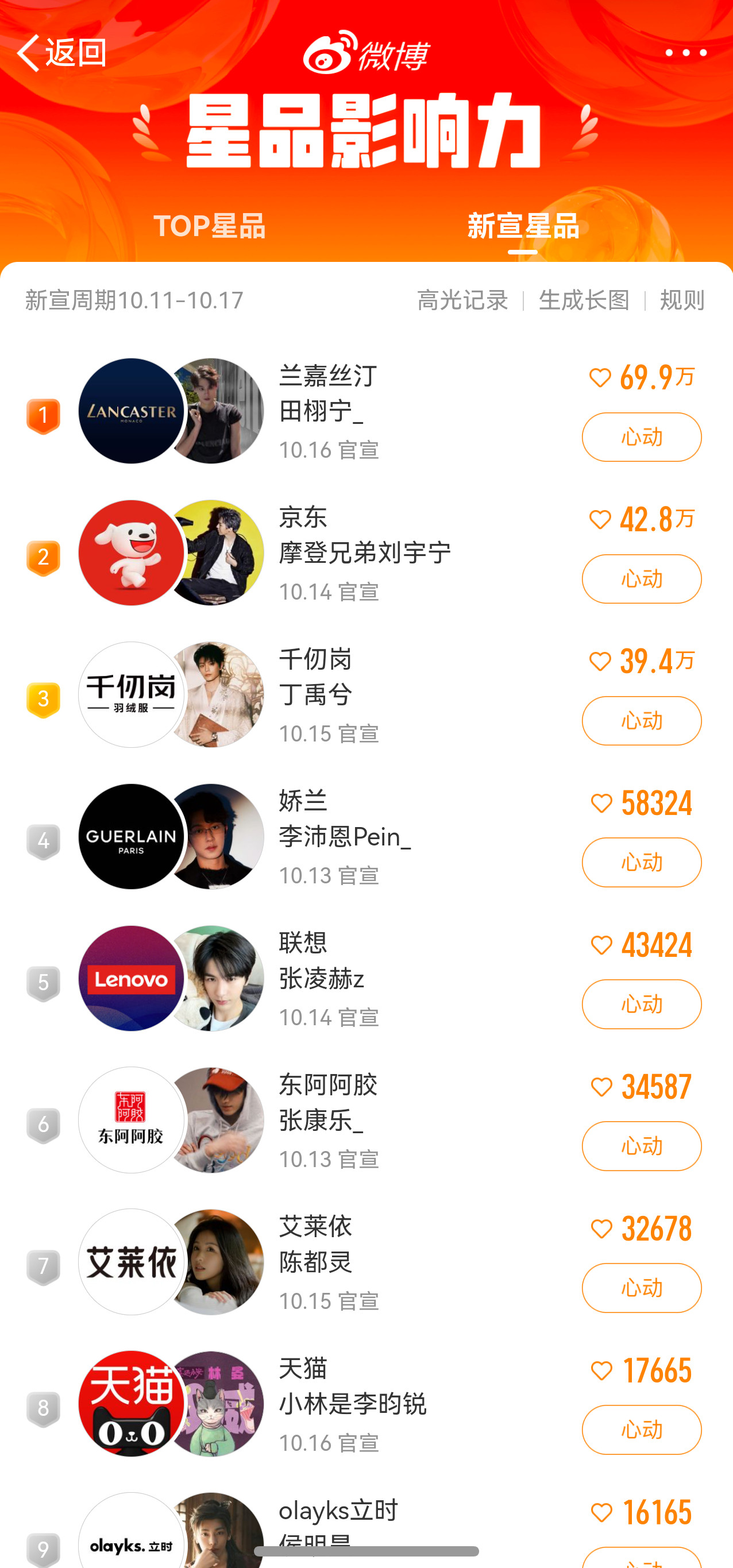This screenshot has height=1568, width=733.
Task: Tap 心动 for 联想 张凌赫z
Action: click(641, 1005)
